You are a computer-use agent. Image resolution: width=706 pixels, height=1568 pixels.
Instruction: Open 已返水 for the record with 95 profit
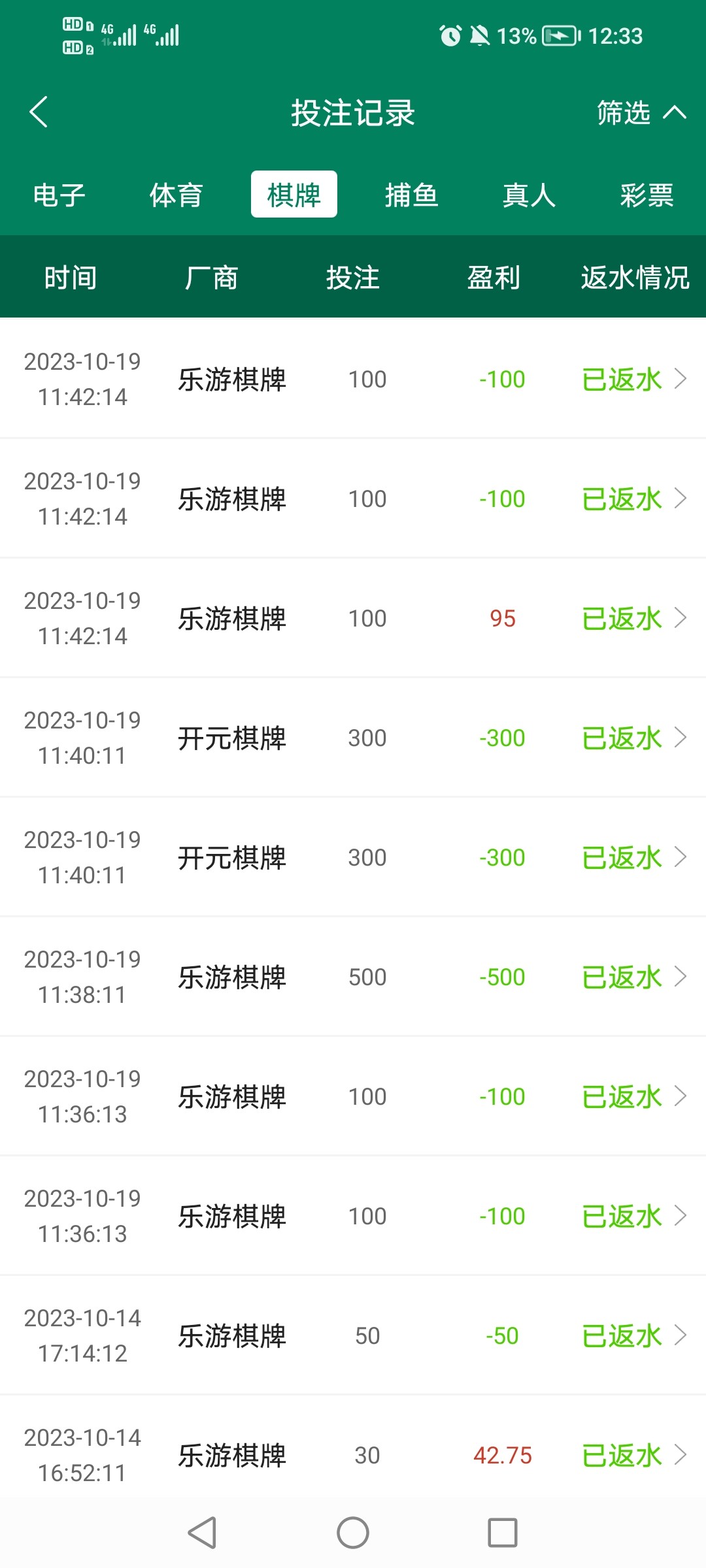tap(622, 618)
